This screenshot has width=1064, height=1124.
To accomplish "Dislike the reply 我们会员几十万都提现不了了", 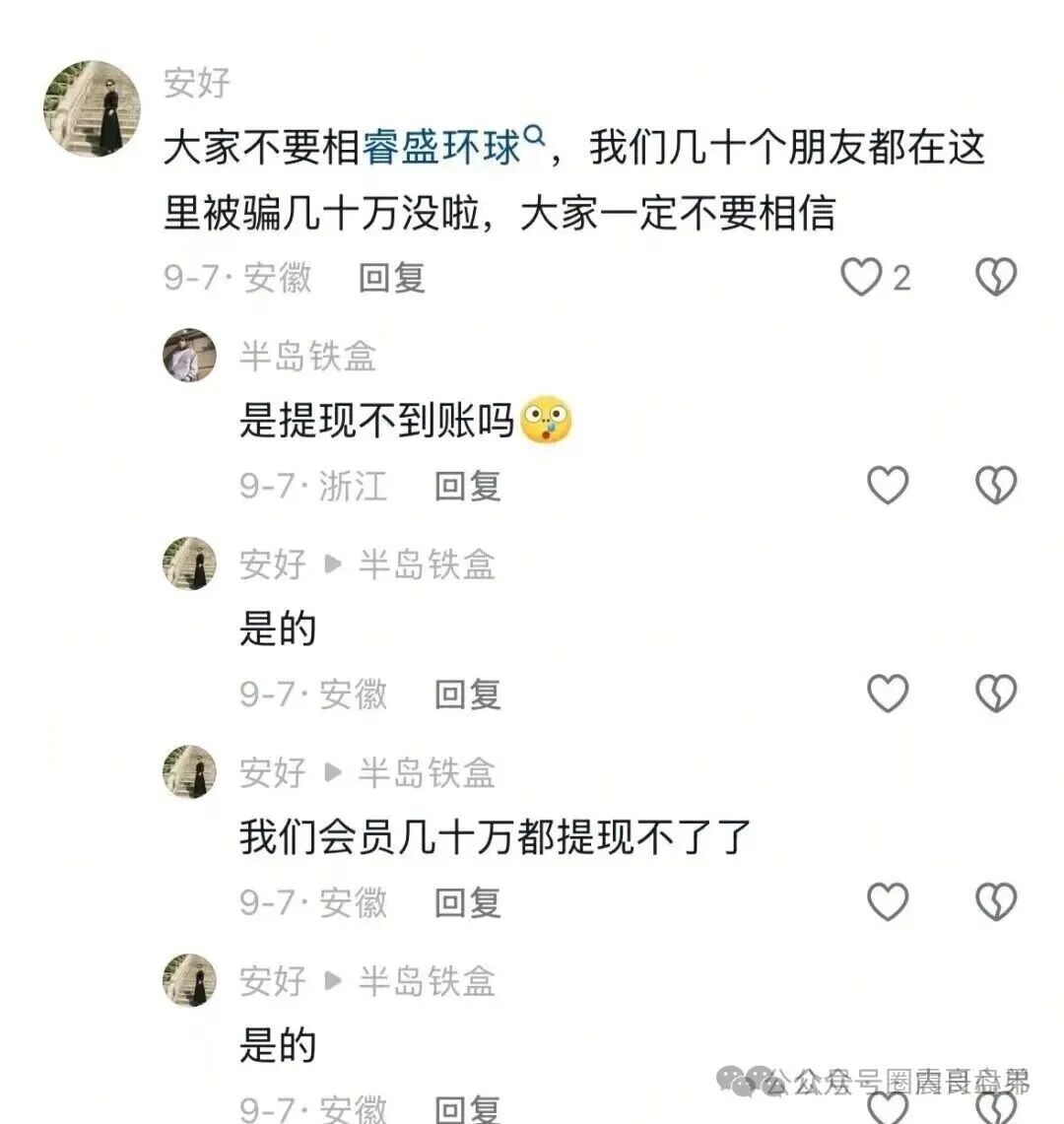I will click(995, 901).
